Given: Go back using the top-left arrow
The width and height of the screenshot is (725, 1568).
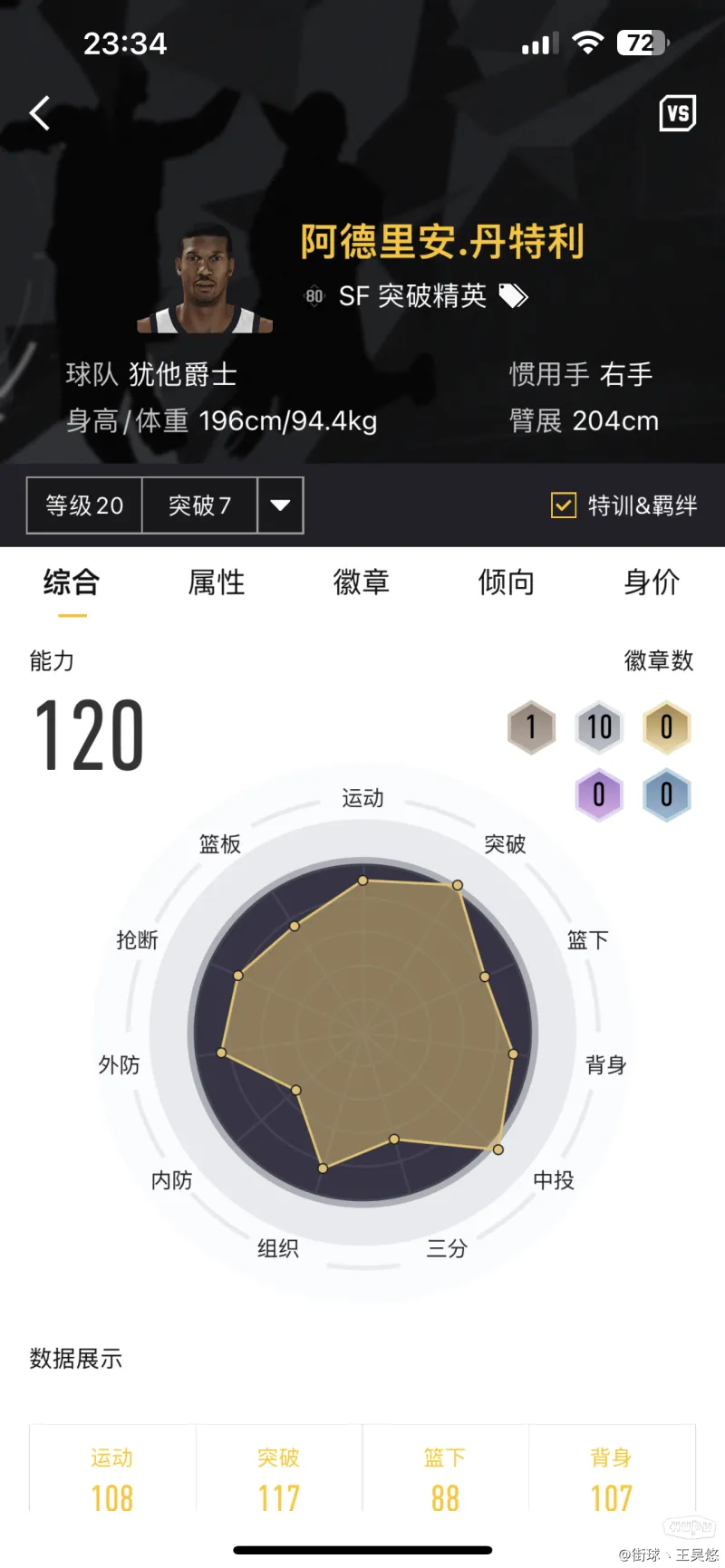Looking at the screenshot, I should pos(40,113).
